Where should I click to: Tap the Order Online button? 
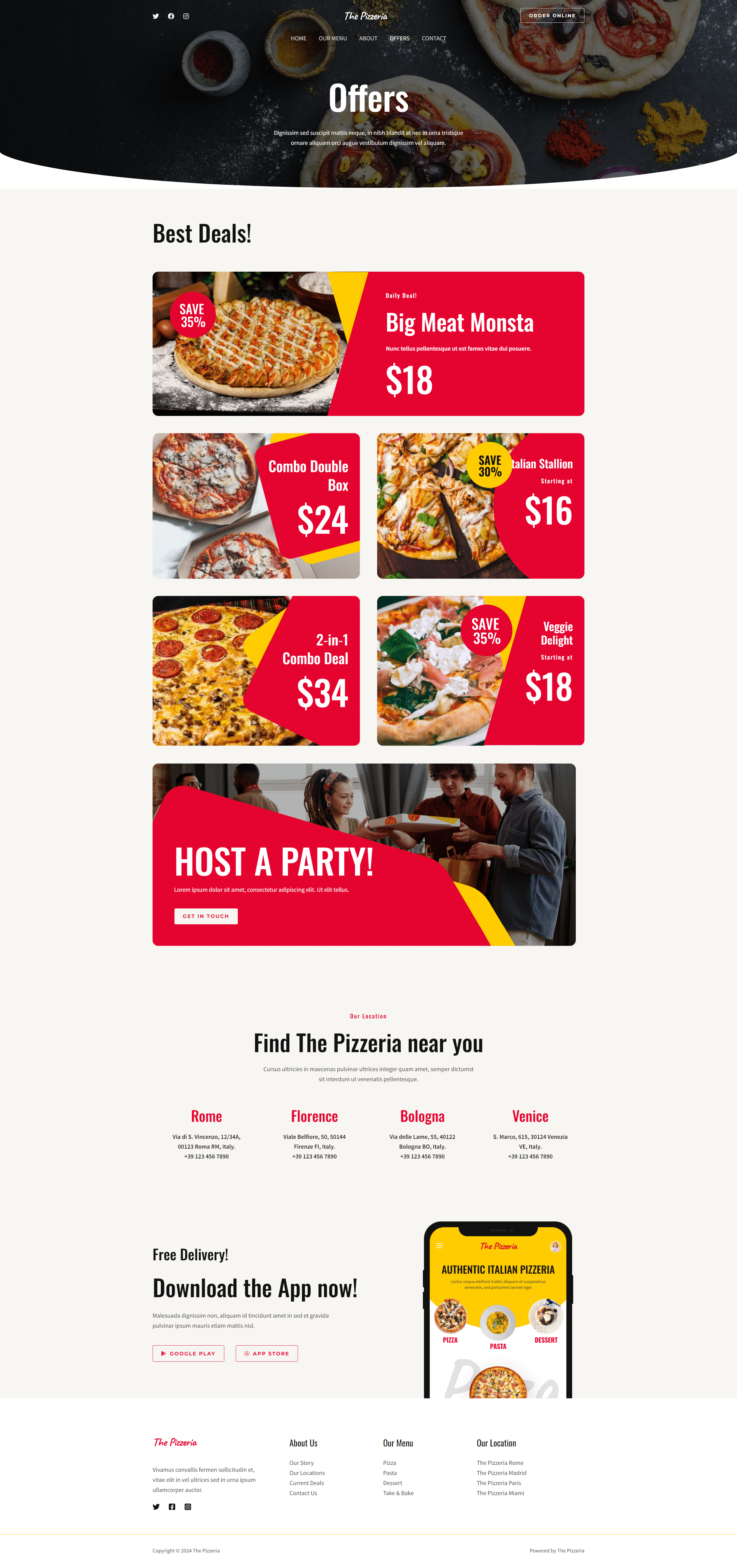tap(552, 16)
